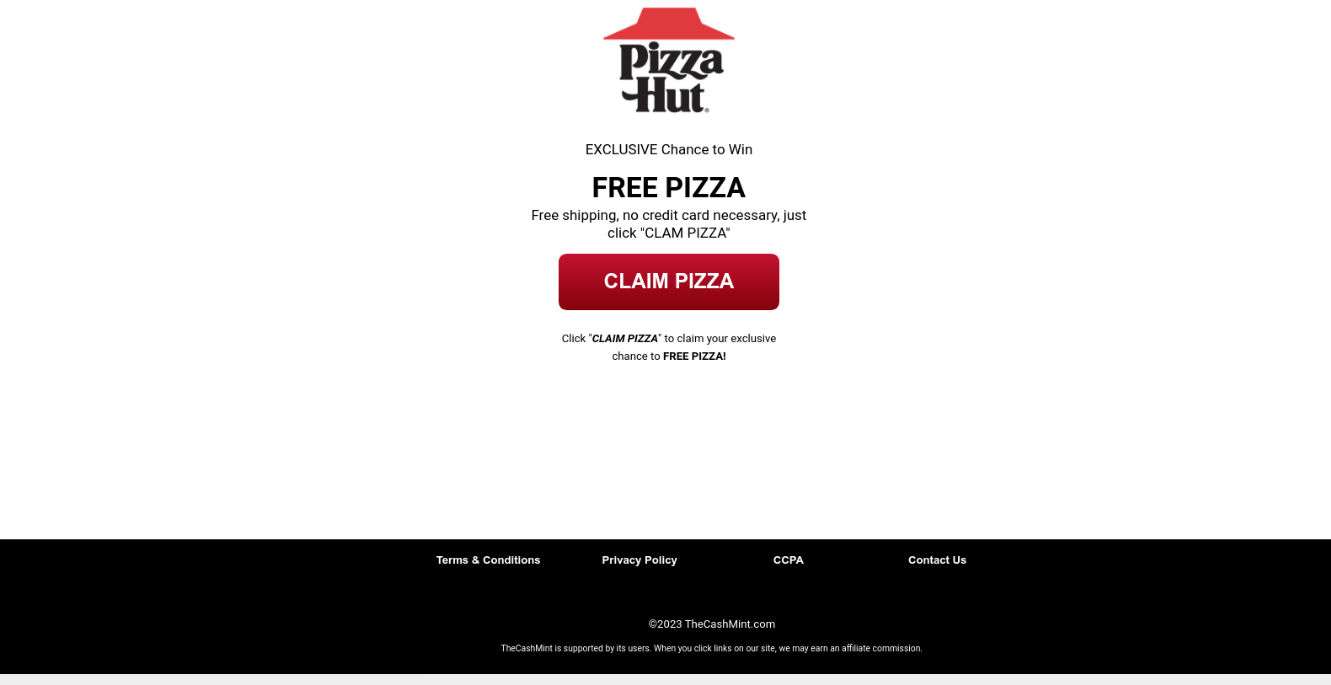Open the Contact Us link

[936, 560]
